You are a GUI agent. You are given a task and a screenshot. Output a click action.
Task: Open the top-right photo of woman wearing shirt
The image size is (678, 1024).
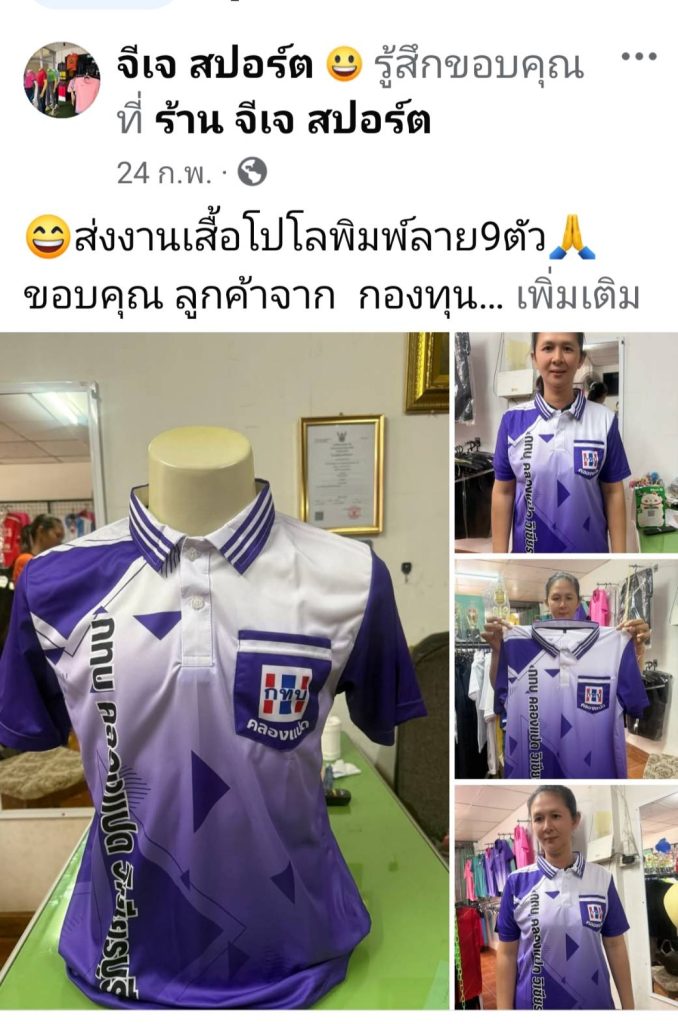tap(566, 442)
